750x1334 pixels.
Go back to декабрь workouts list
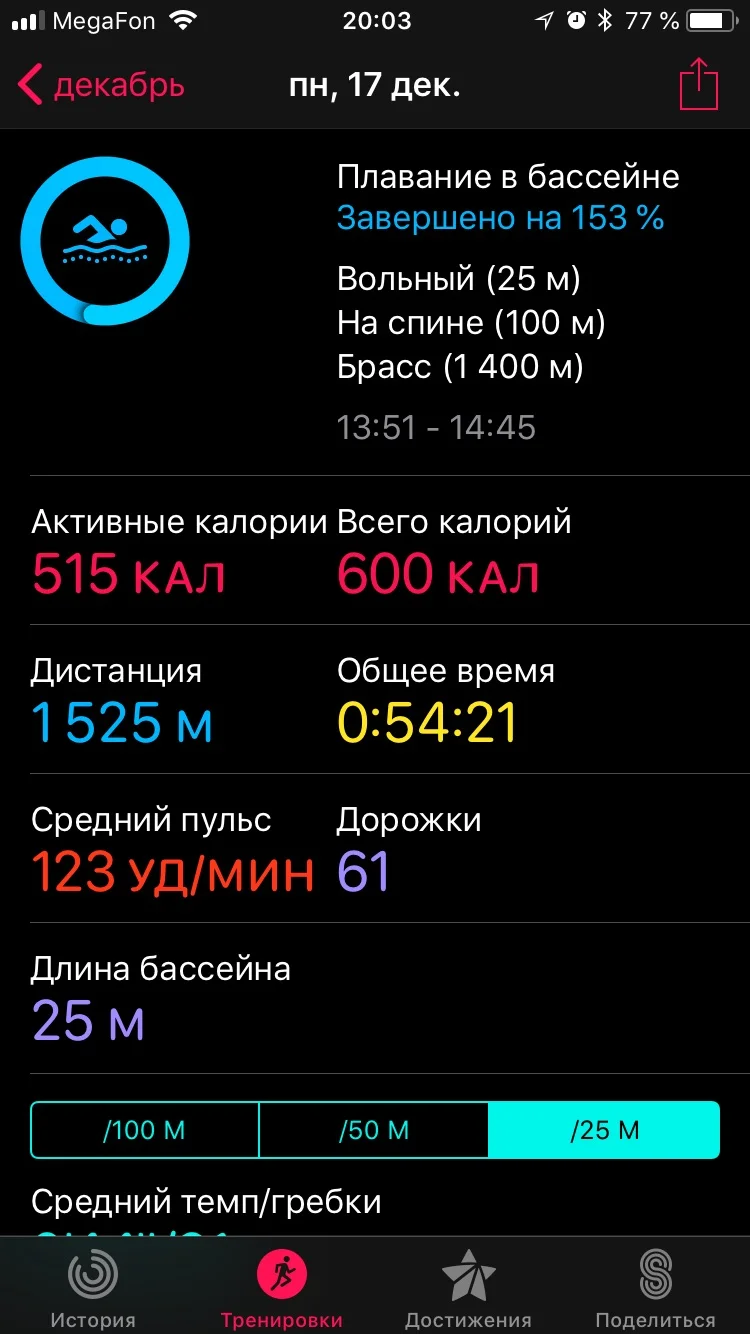click(100, 85)
